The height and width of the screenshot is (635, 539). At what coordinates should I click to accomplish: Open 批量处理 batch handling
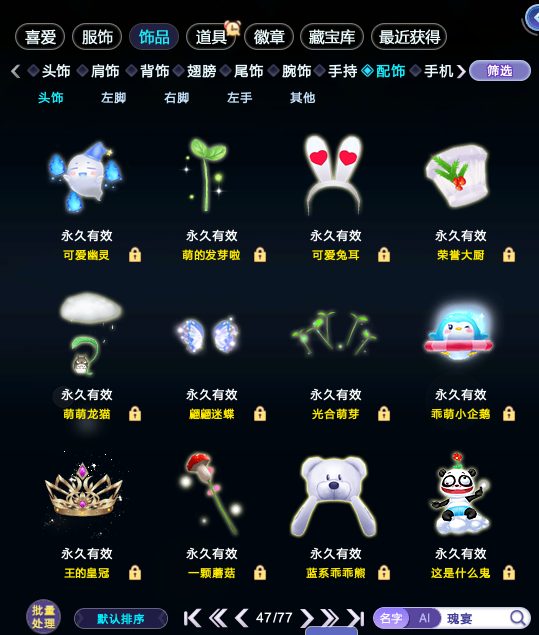click(x=43, y=616)
